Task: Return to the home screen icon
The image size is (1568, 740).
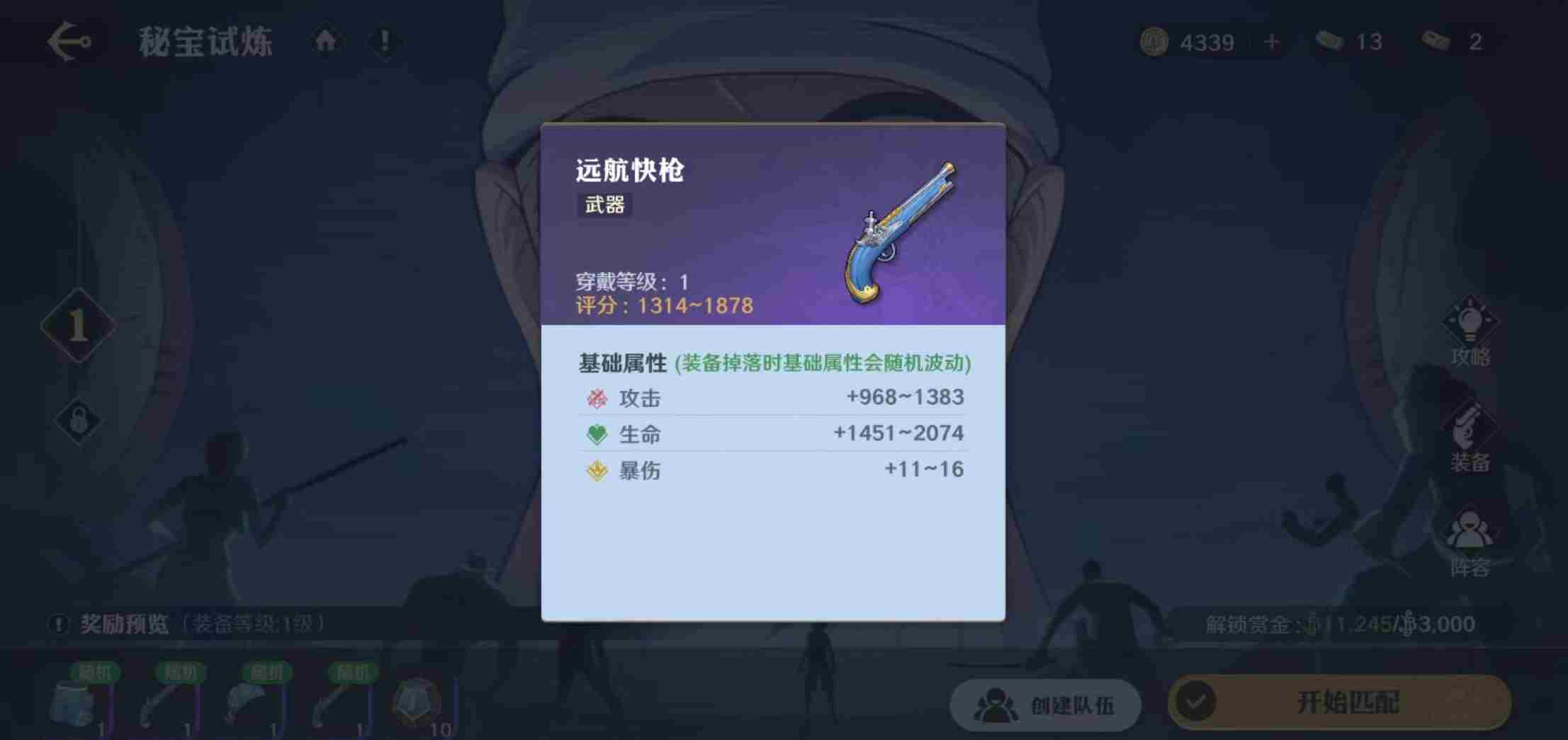Action: (x=325, y=40)
